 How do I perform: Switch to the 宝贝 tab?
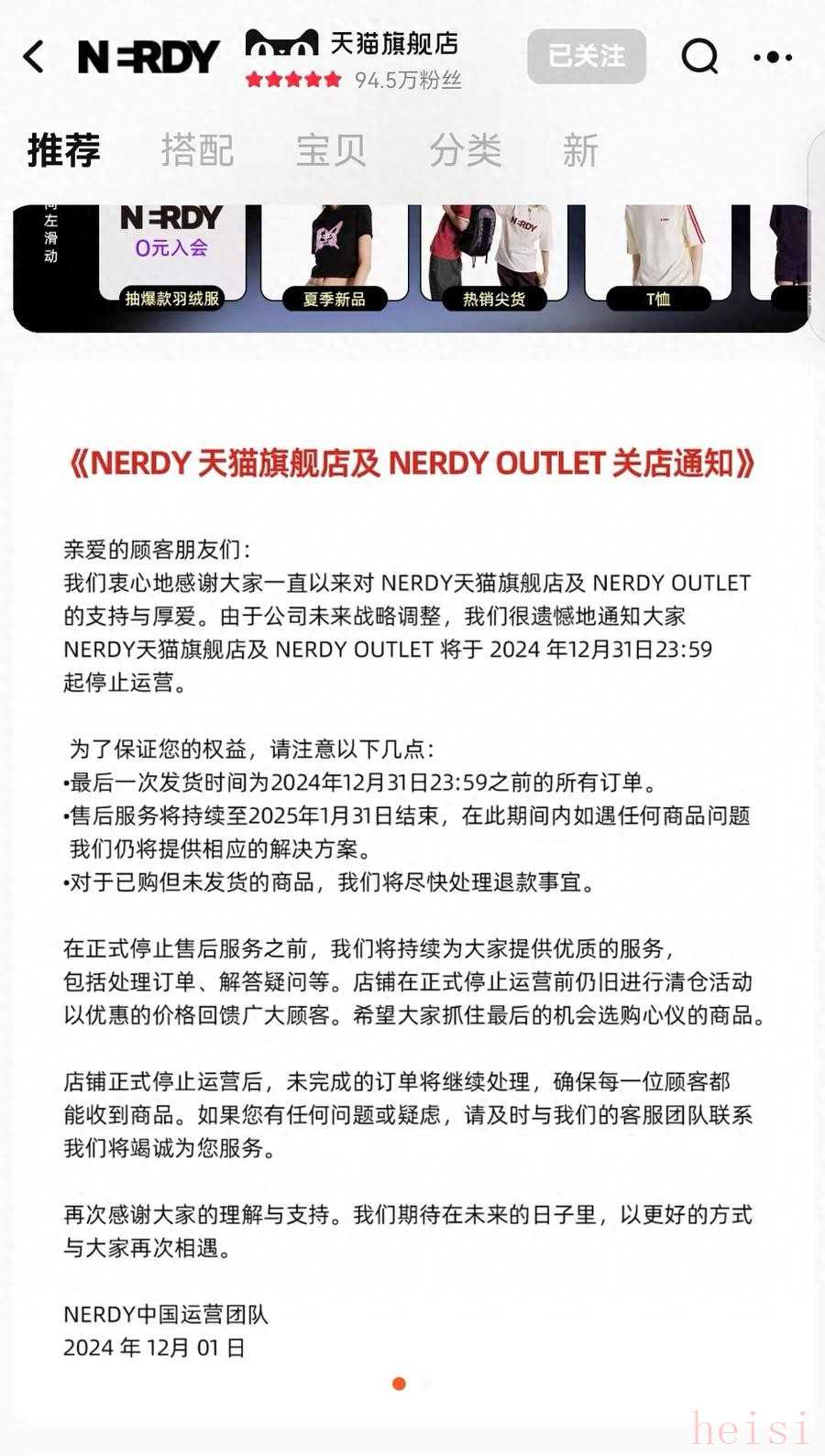pyautogui.click(x=331, y=150)
